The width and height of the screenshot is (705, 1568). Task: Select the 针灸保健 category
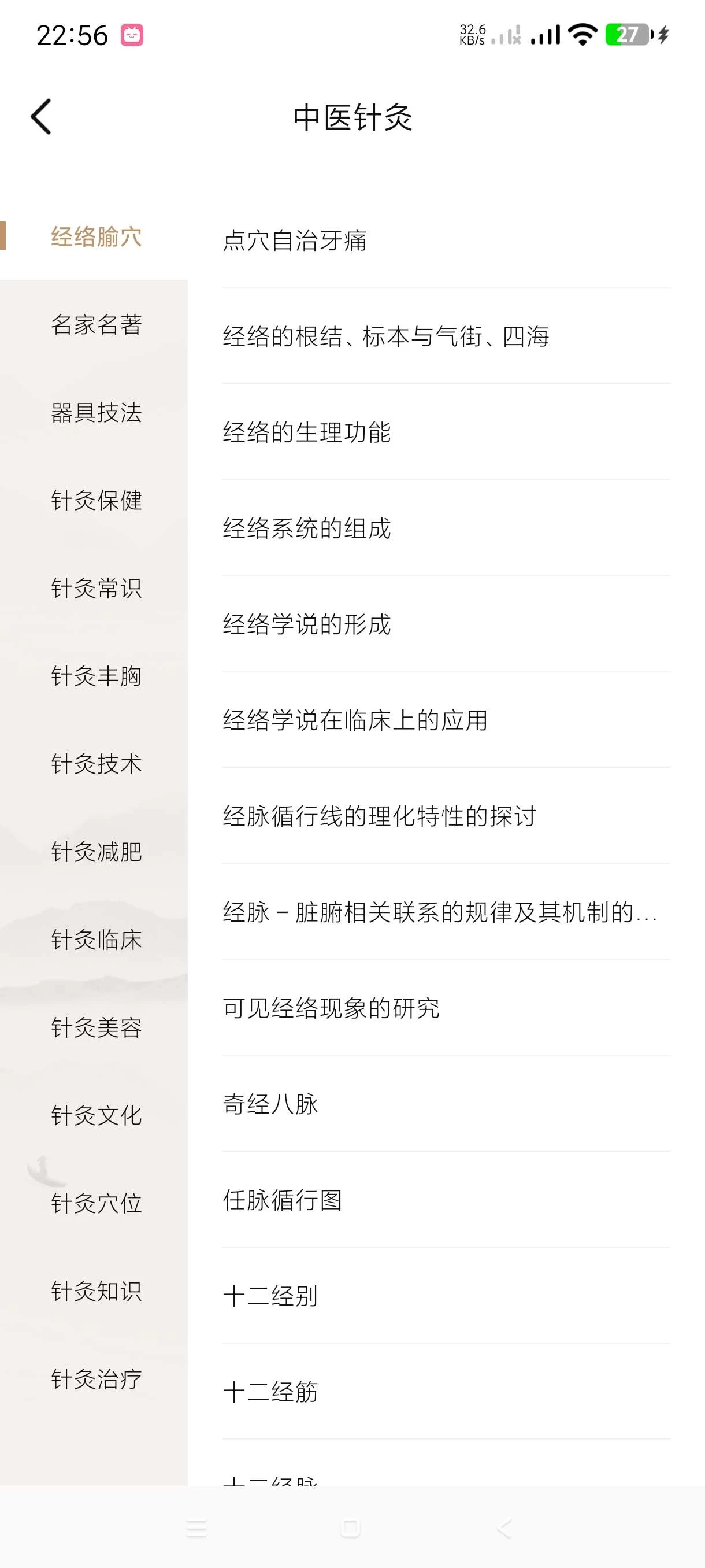[x=96, y=500]
